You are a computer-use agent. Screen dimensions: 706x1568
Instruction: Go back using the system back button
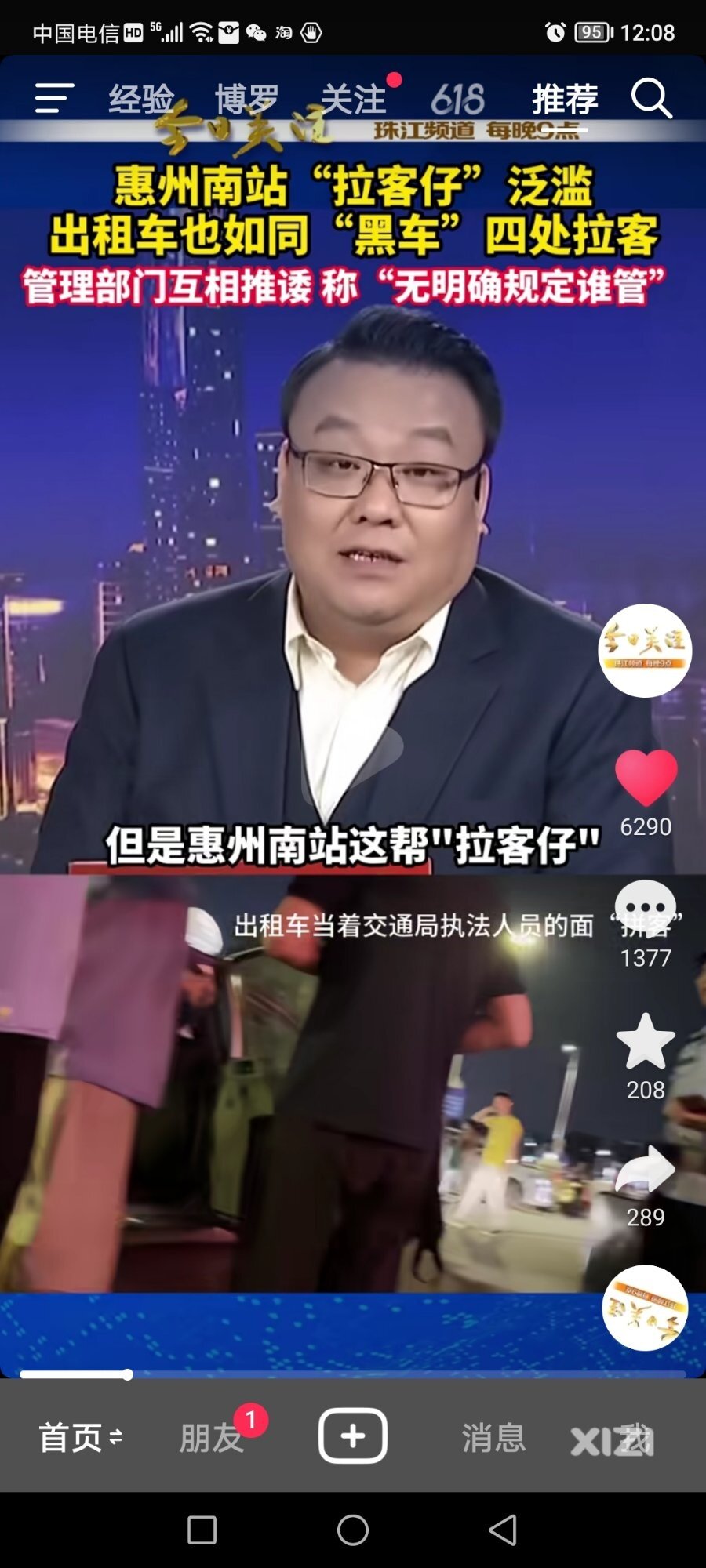(x=503, y=1530)
